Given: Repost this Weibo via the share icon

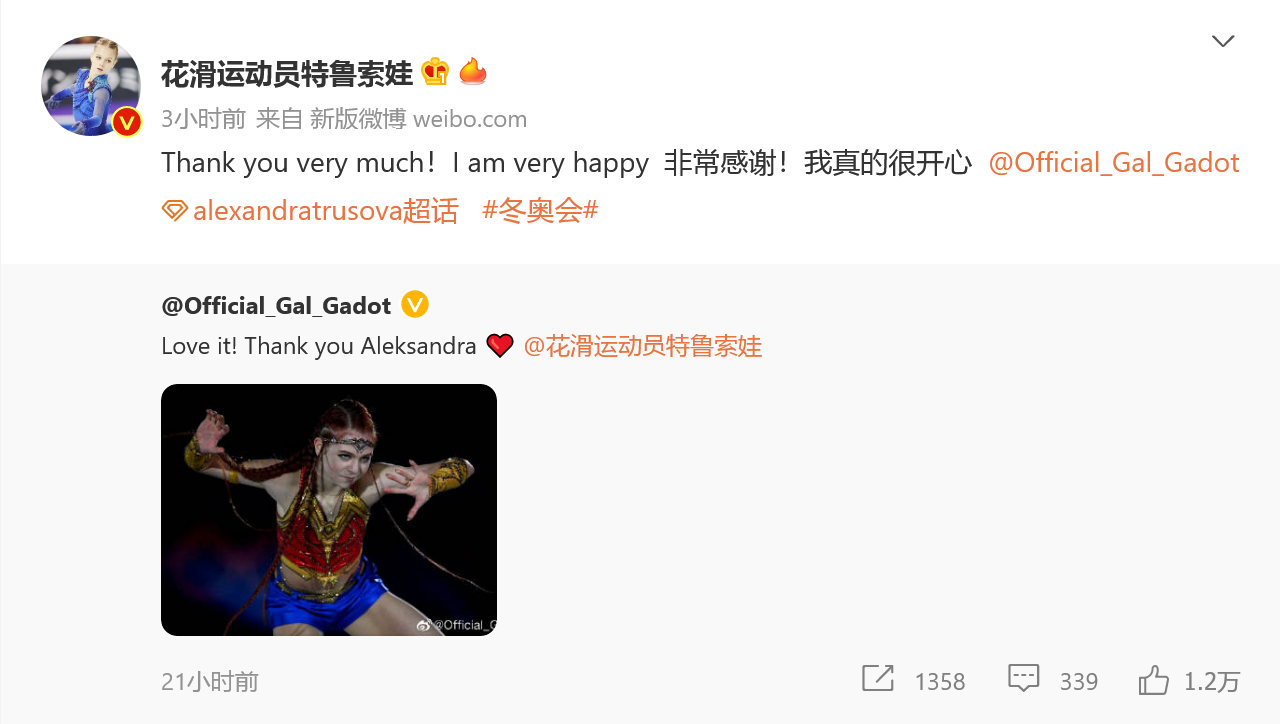Looking at the screenshot, I should coord(877,679).
